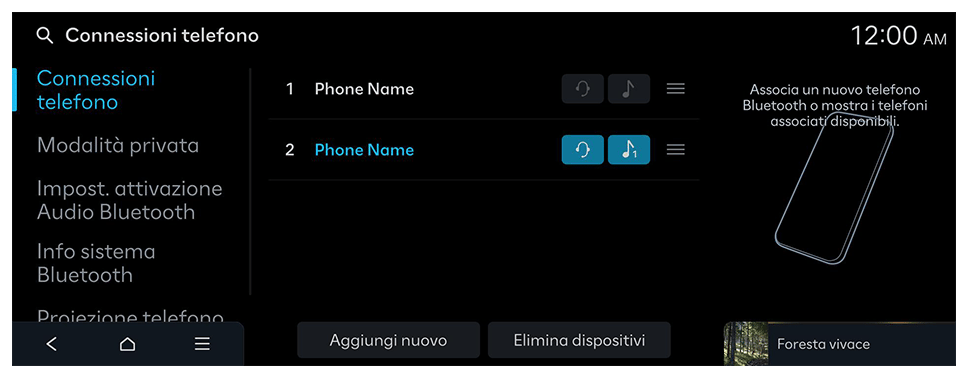Toggle hands-free for phone 2

[x=582, y=150]
